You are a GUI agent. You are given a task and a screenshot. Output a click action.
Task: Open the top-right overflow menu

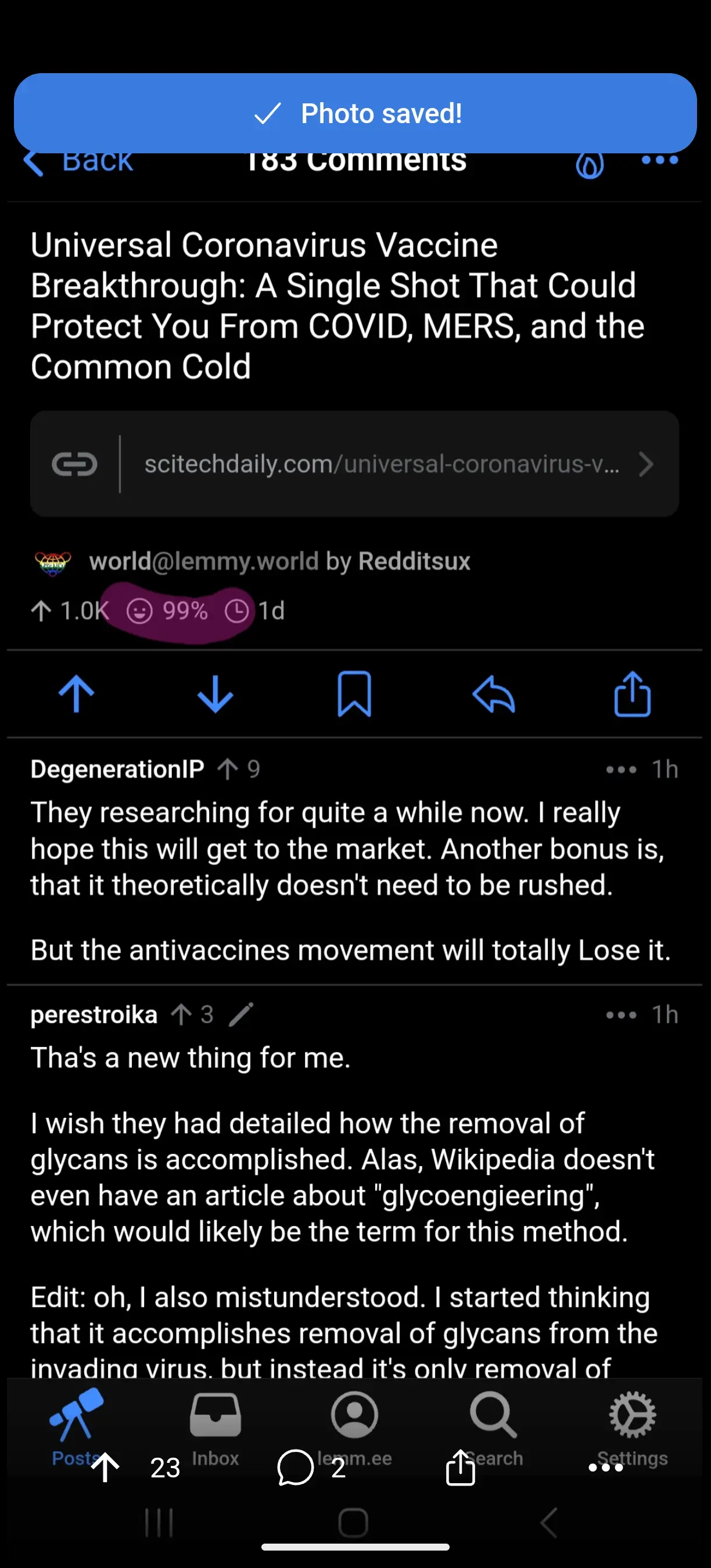tap(659, 161)
